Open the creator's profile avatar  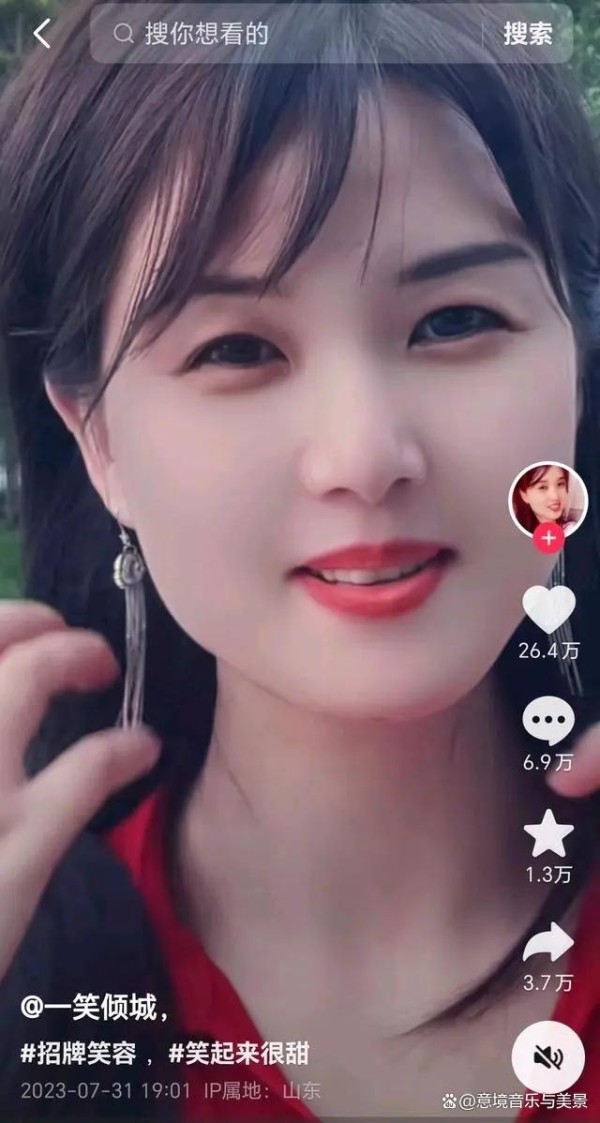click(x=547, y=498)
